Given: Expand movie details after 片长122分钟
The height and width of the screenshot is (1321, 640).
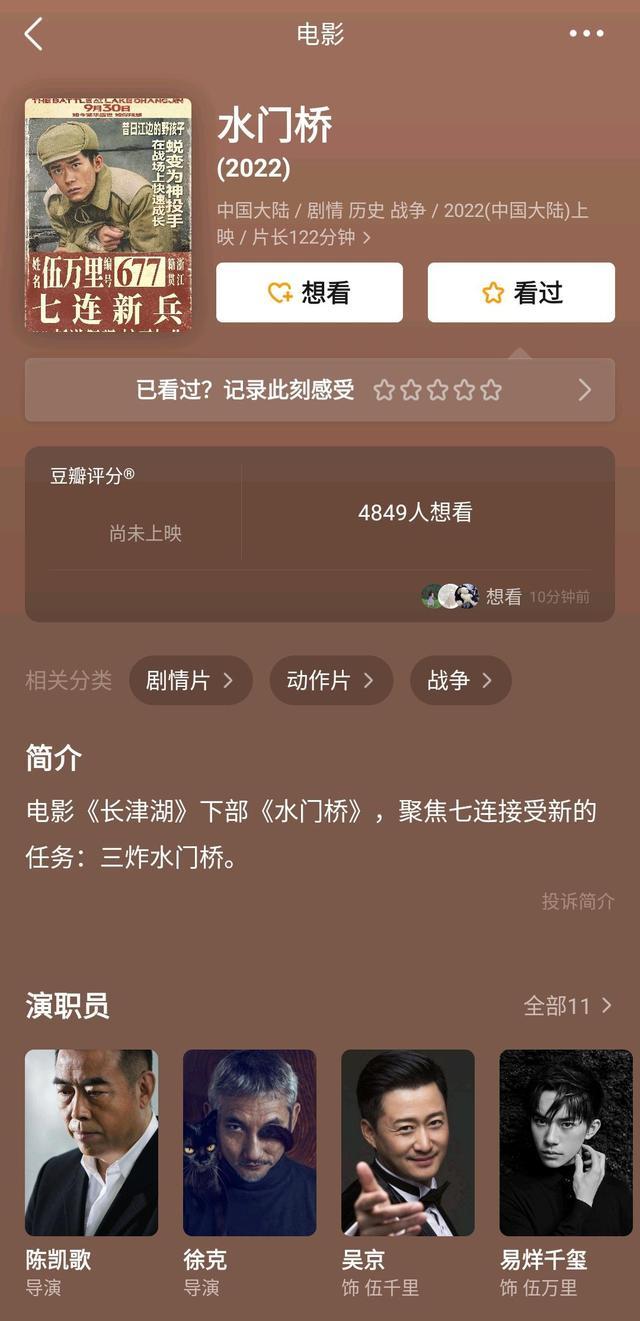Looking at the screenshot, I should pyautogui.click(x=367, y=238).
